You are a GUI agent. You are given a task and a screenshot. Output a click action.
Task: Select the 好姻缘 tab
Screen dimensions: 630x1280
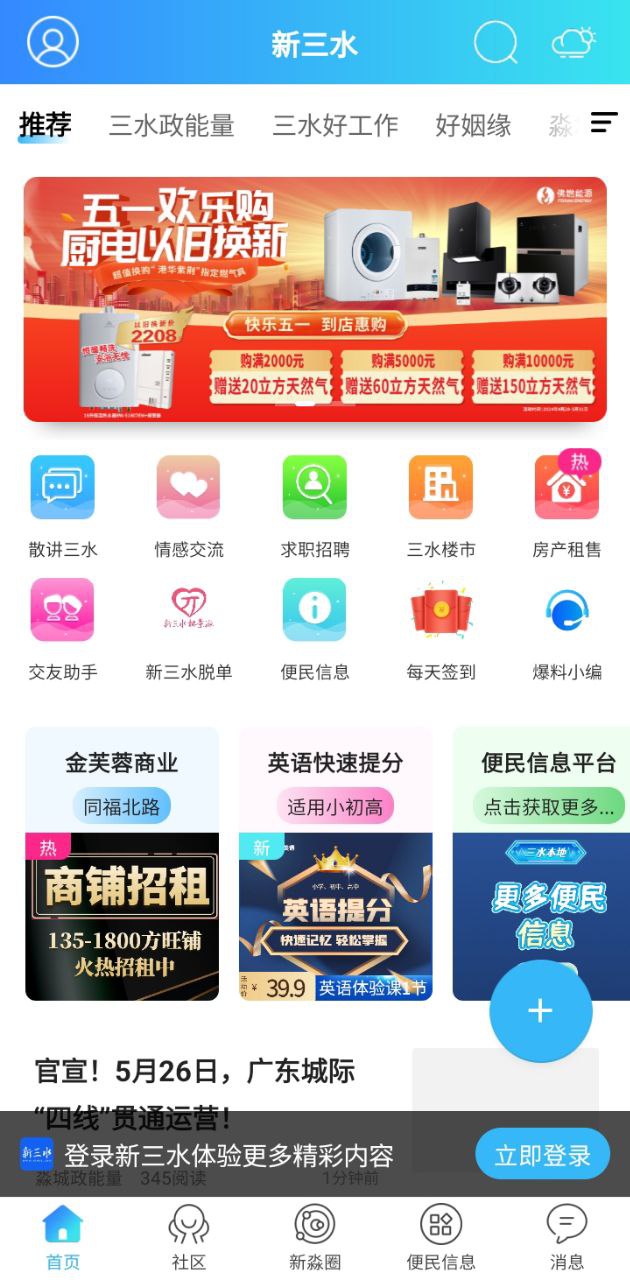coord(473,125)
